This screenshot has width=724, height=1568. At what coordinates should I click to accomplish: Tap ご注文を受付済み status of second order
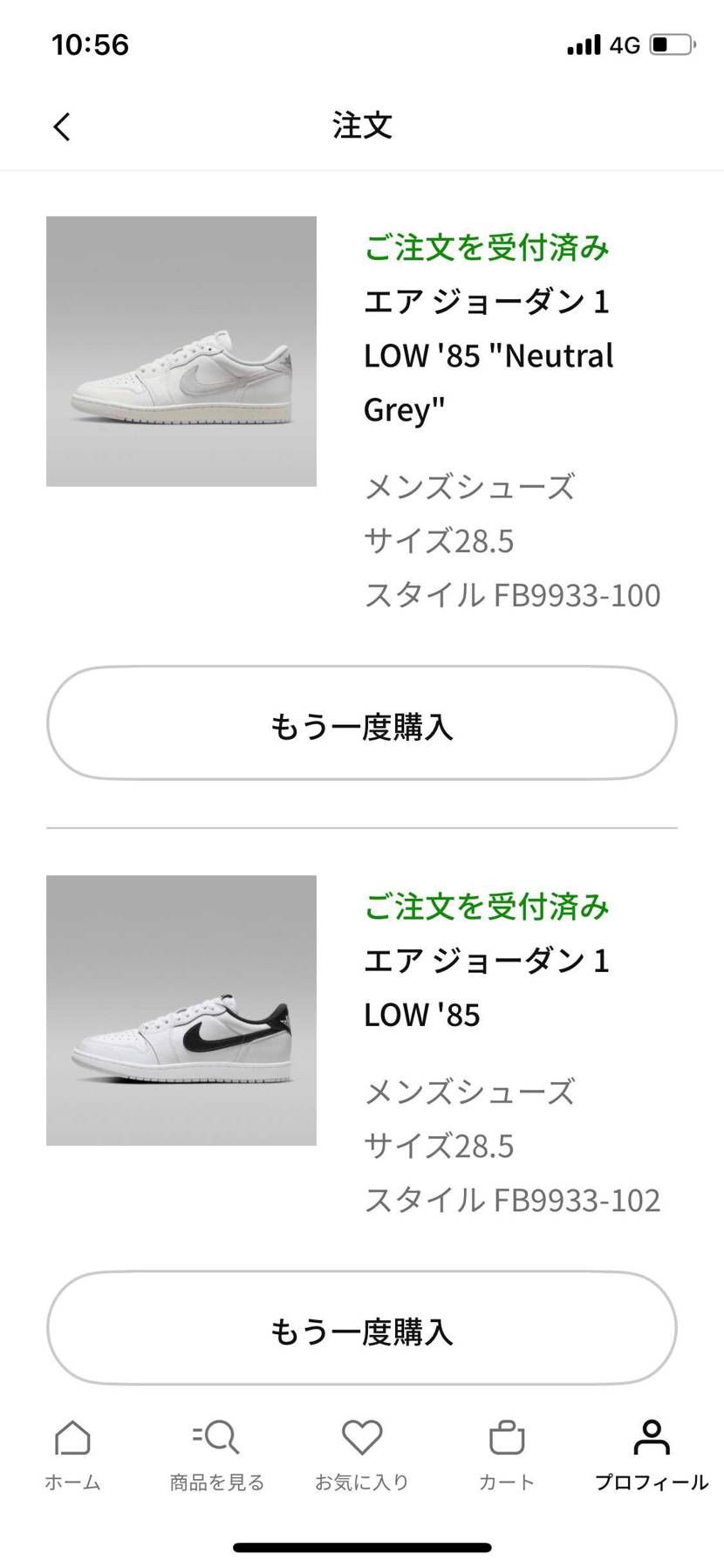coord(486,907)
